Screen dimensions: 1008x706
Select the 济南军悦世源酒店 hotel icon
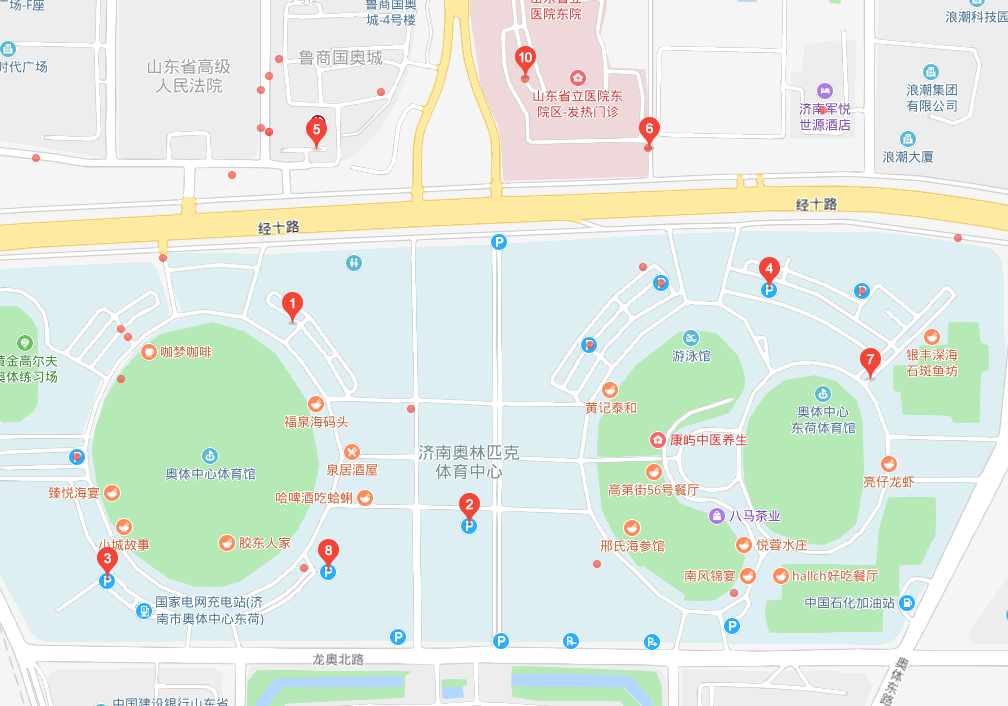click(824, 91)
